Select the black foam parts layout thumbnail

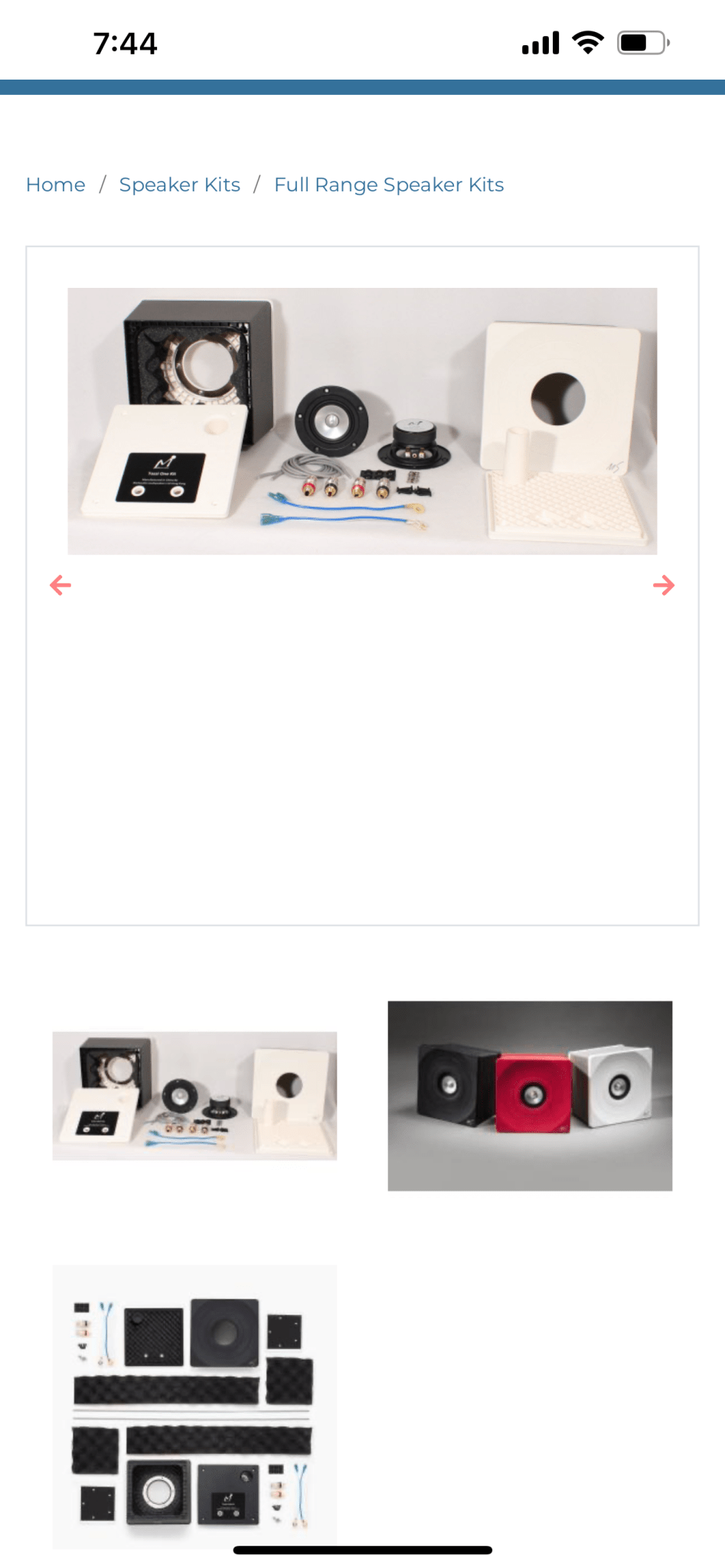194,1406
